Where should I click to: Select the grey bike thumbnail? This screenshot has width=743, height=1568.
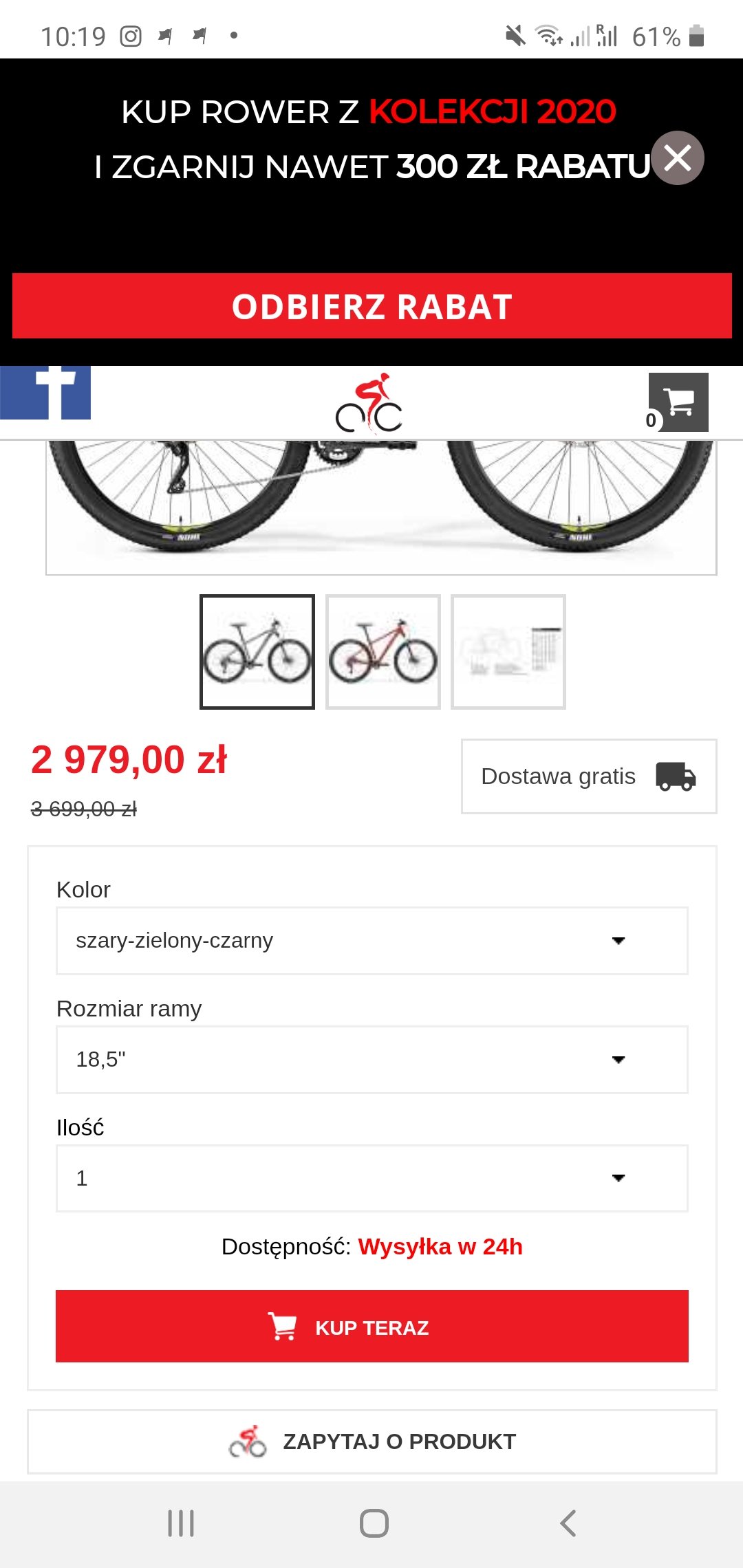(257, 652)
